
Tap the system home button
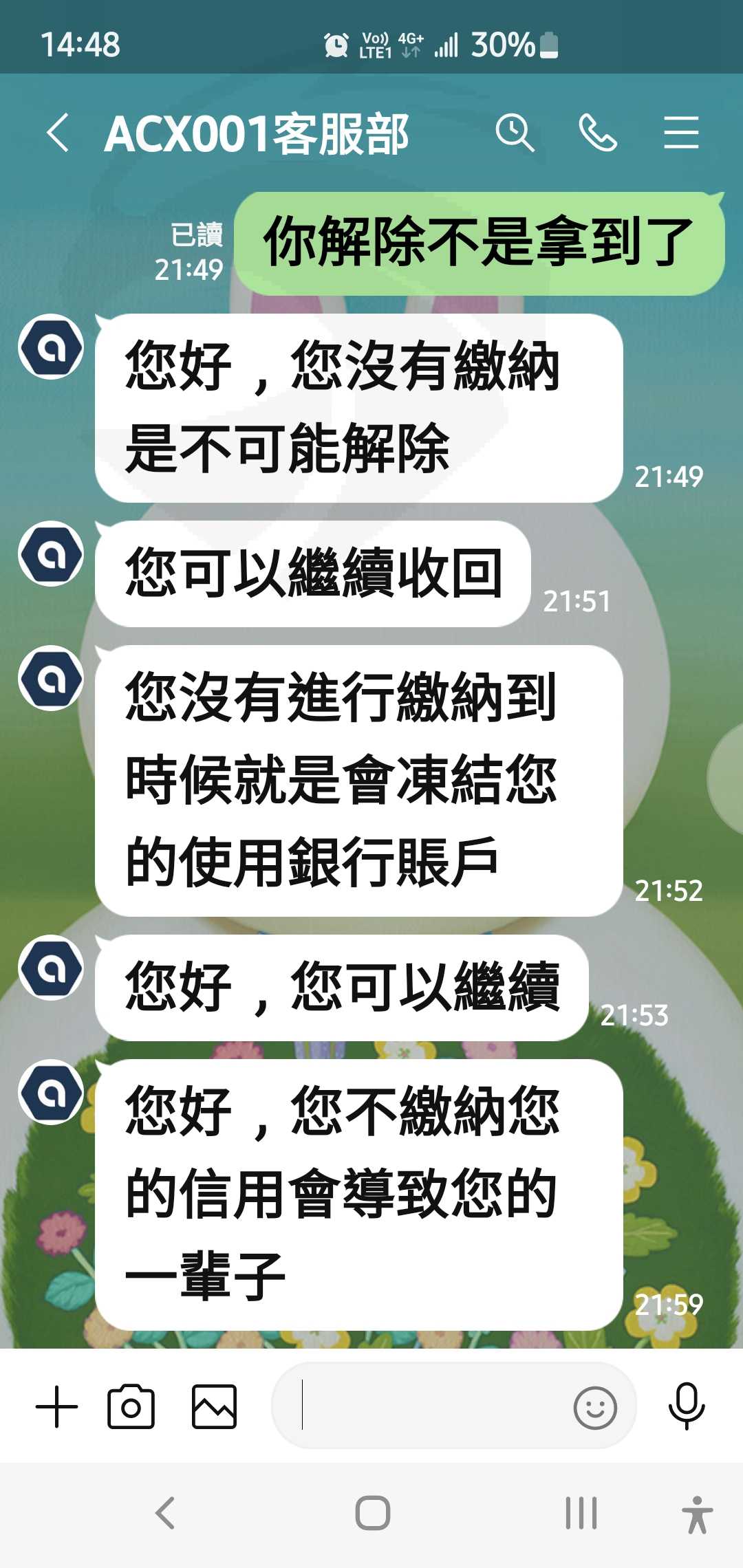point(372,1513)
